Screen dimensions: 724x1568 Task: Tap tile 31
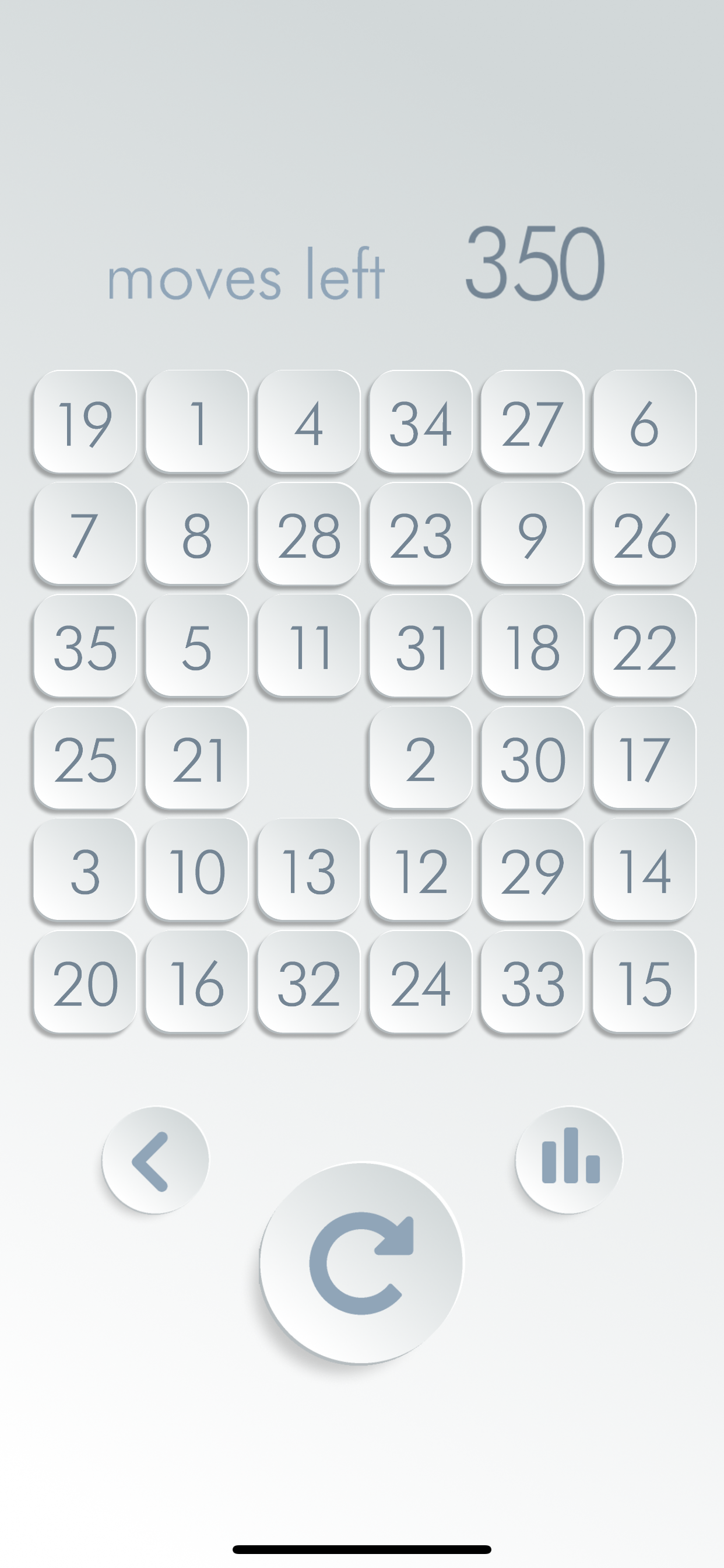420,645
